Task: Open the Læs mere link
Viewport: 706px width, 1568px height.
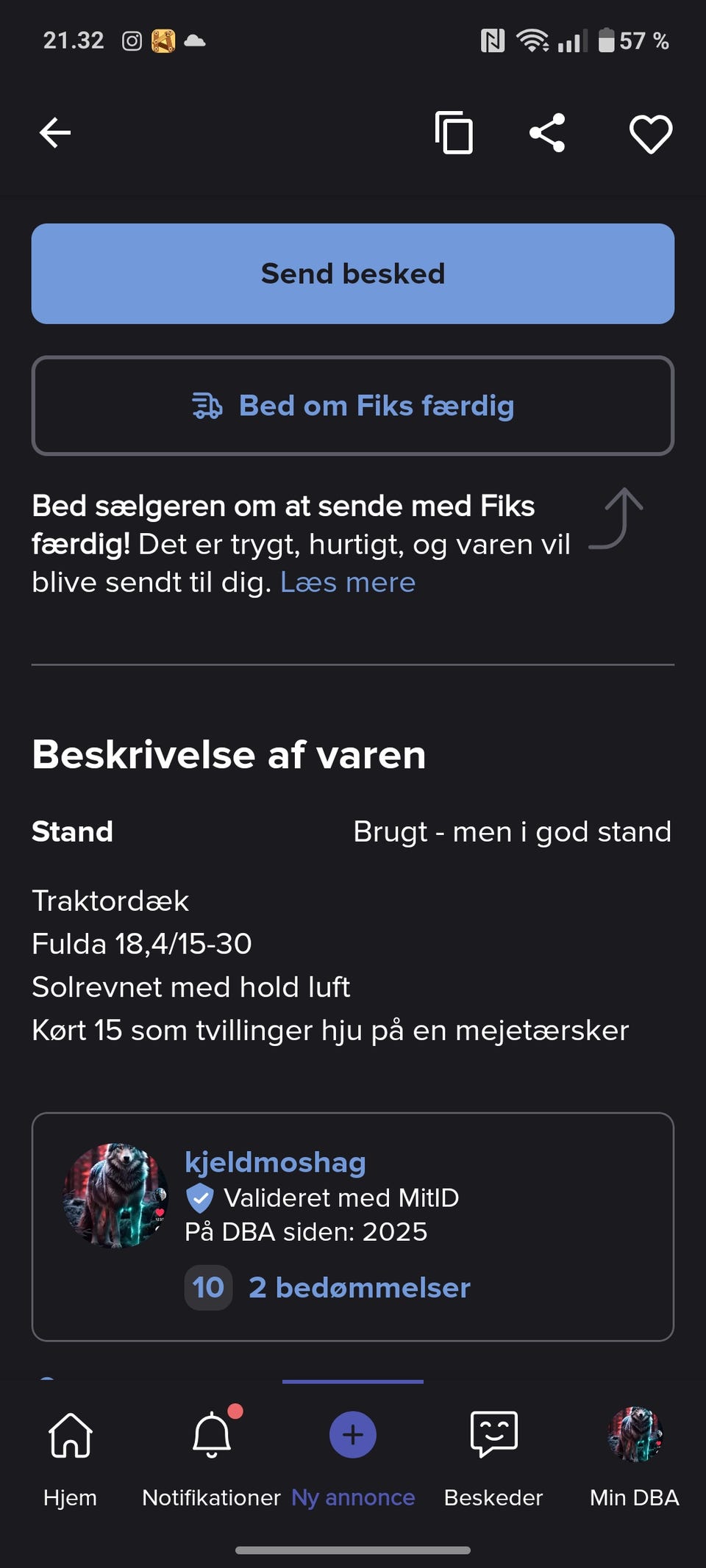Action: pyautogui.click(x=348, y=583)
